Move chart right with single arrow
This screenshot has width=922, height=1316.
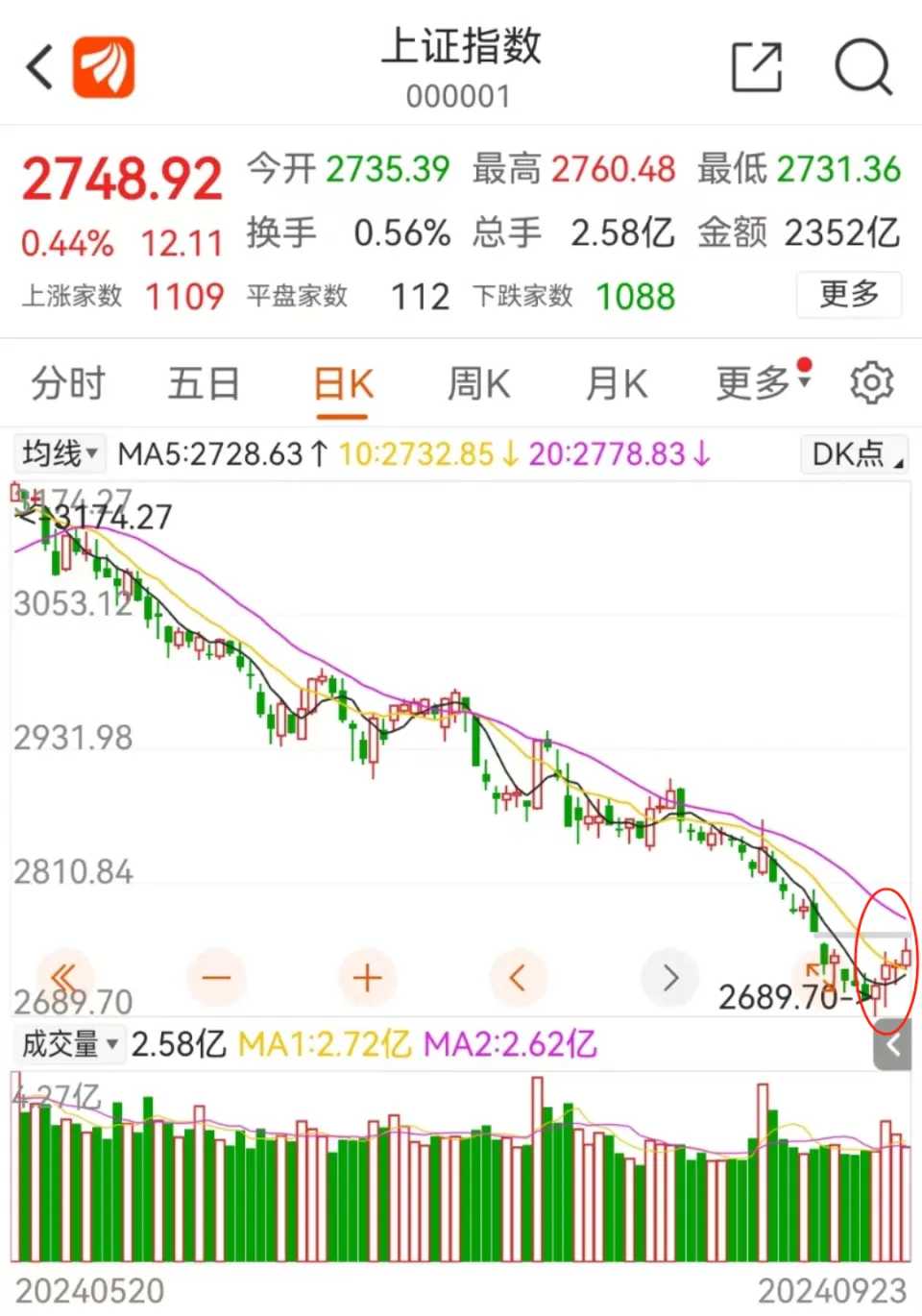click(669, 978)
